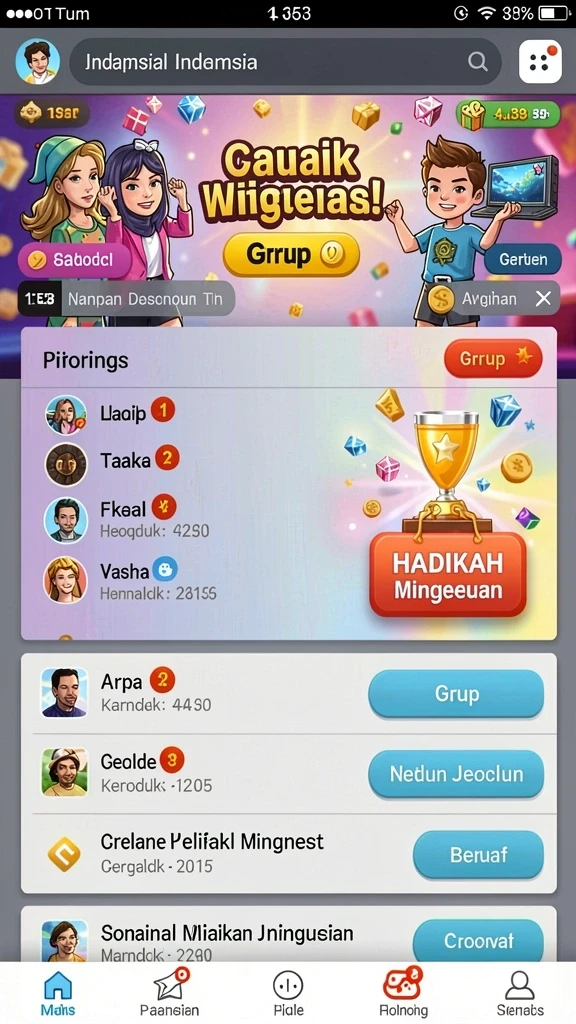Tap the Gerten button on the banner
This screenshot has height=1024, width=576.
click(x=522, y=259)
